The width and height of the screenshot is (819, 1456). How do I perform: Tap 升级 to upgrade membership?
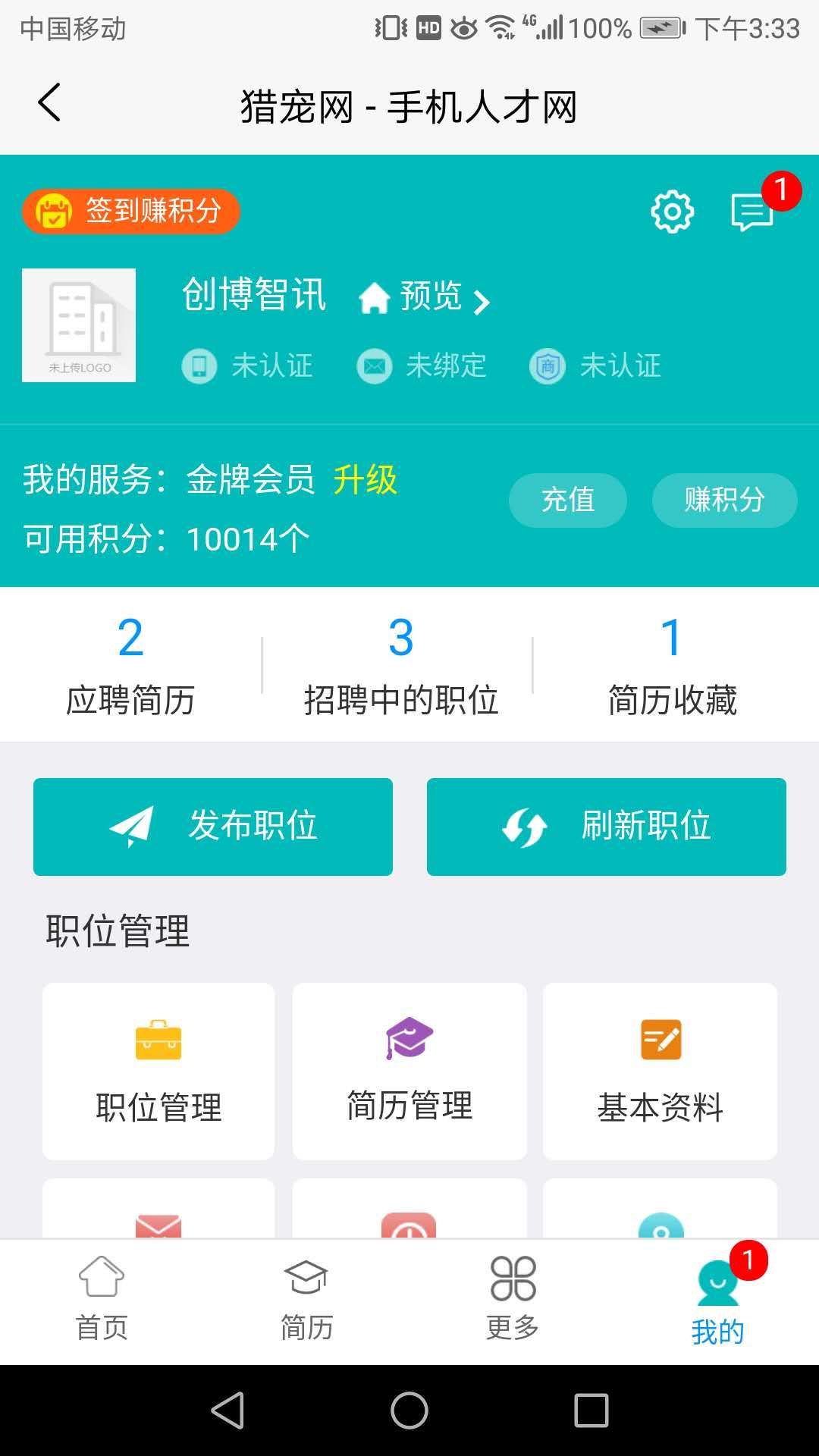(x=366, y=480)
